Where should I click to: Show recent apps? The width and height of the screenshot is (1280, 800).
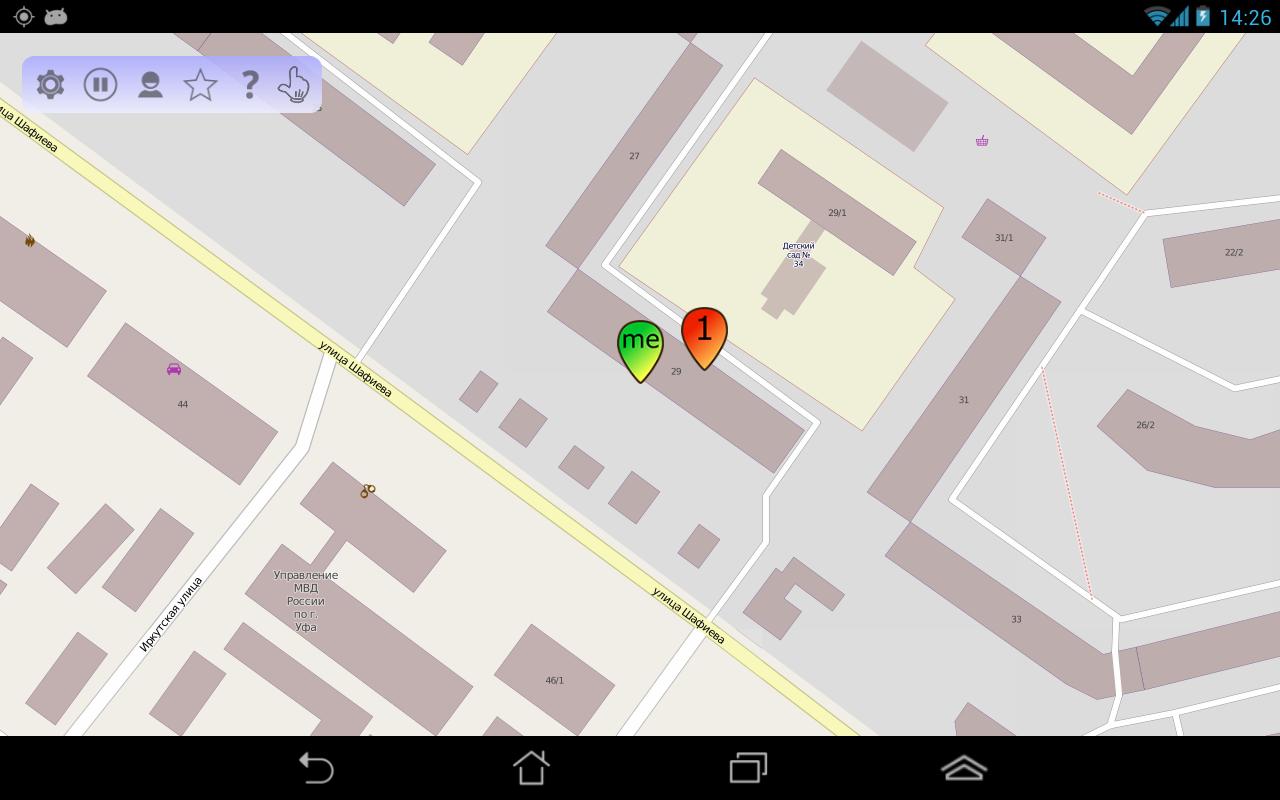pos(748,767)
